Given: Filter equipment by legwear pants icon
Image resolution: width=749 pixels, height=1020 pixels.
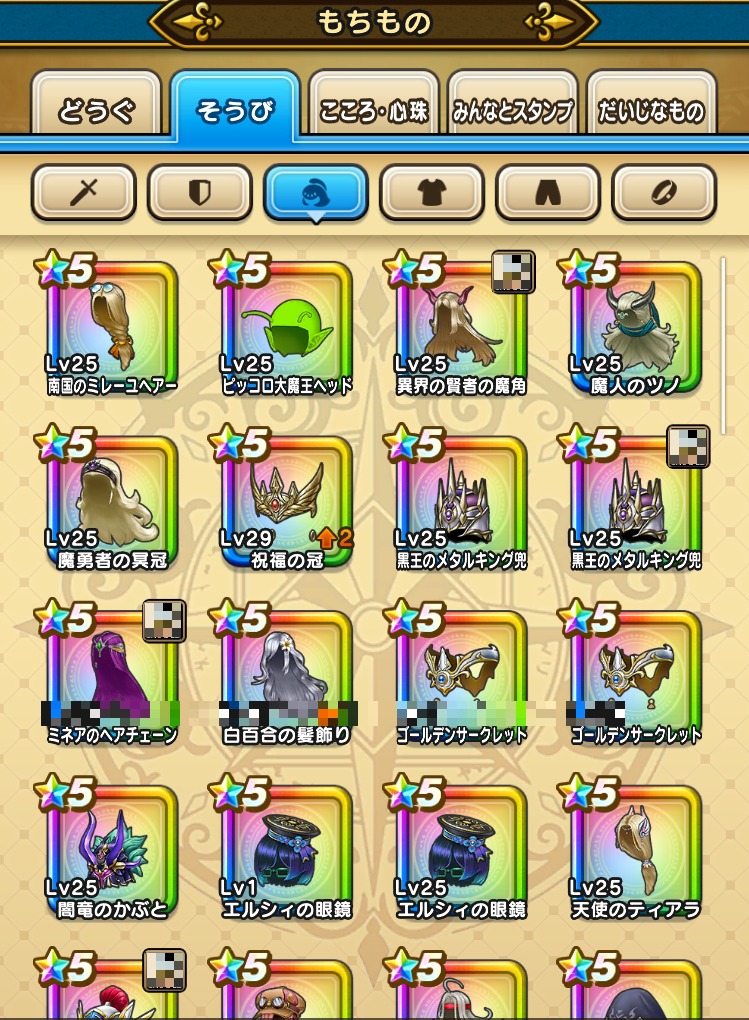Looking at the screenshot, I should click(x=548, y=192).
